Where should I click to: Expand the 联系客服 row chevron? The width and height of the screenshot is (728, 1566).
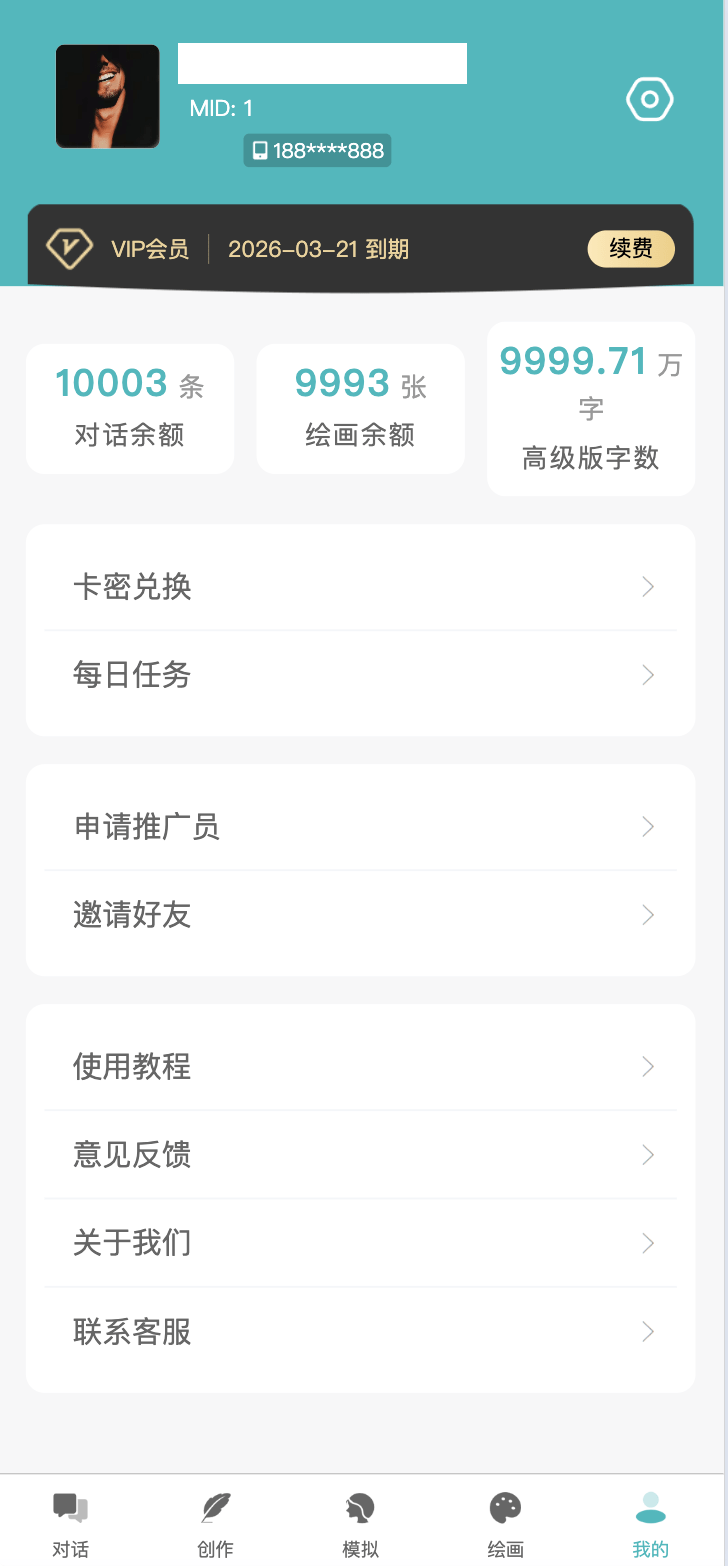647,1331
